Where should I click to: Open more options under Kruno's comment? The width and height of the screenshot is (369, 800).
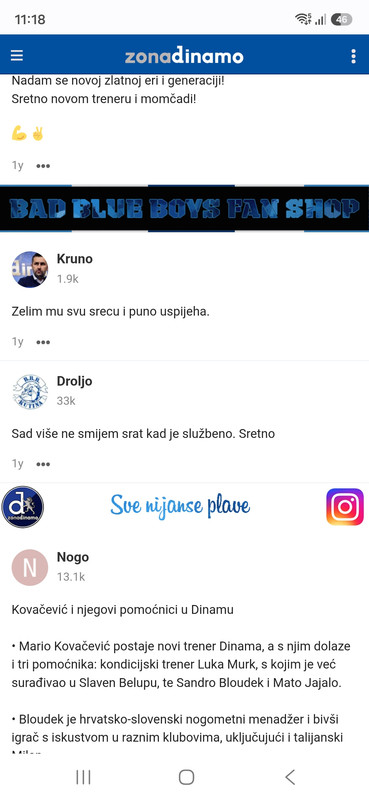(x=43, y=342)
